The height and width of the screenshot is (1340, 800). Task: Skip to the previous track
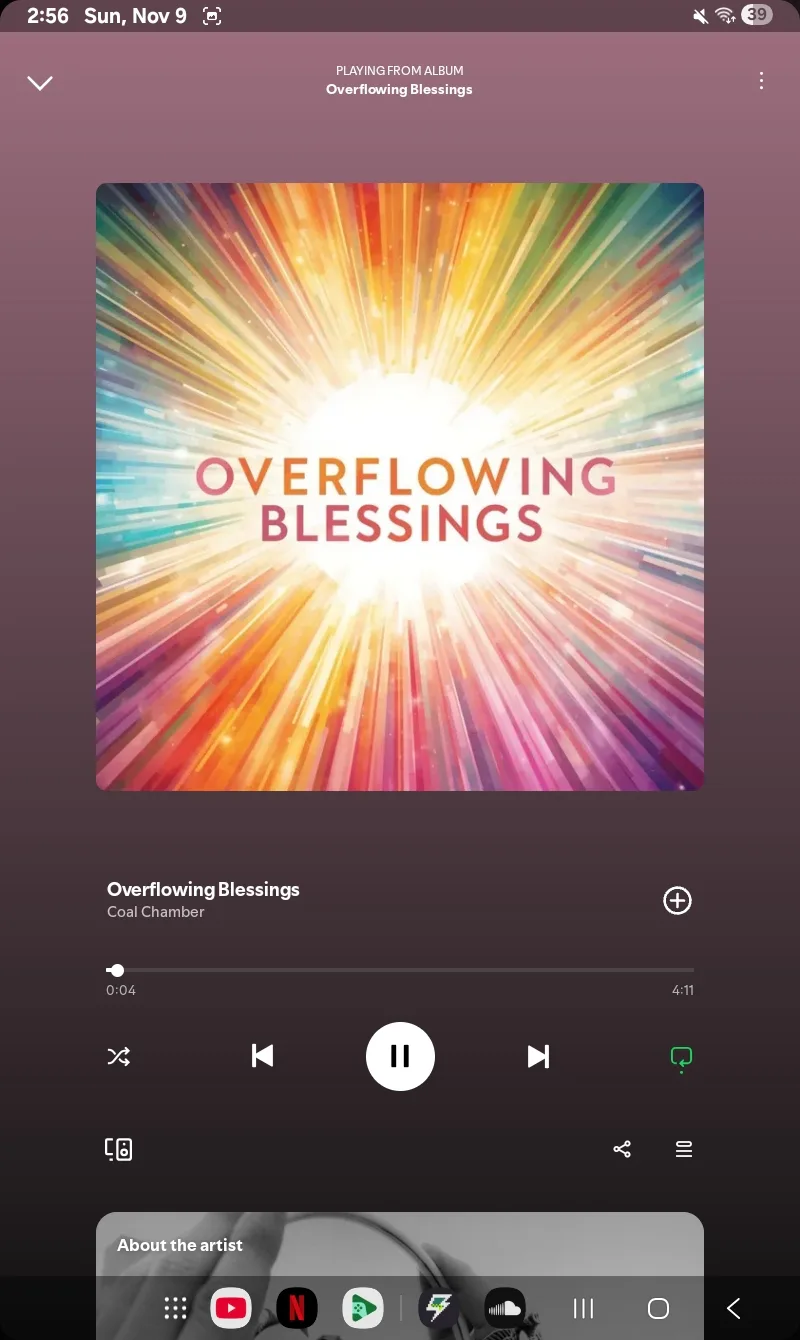point(262,1056)
